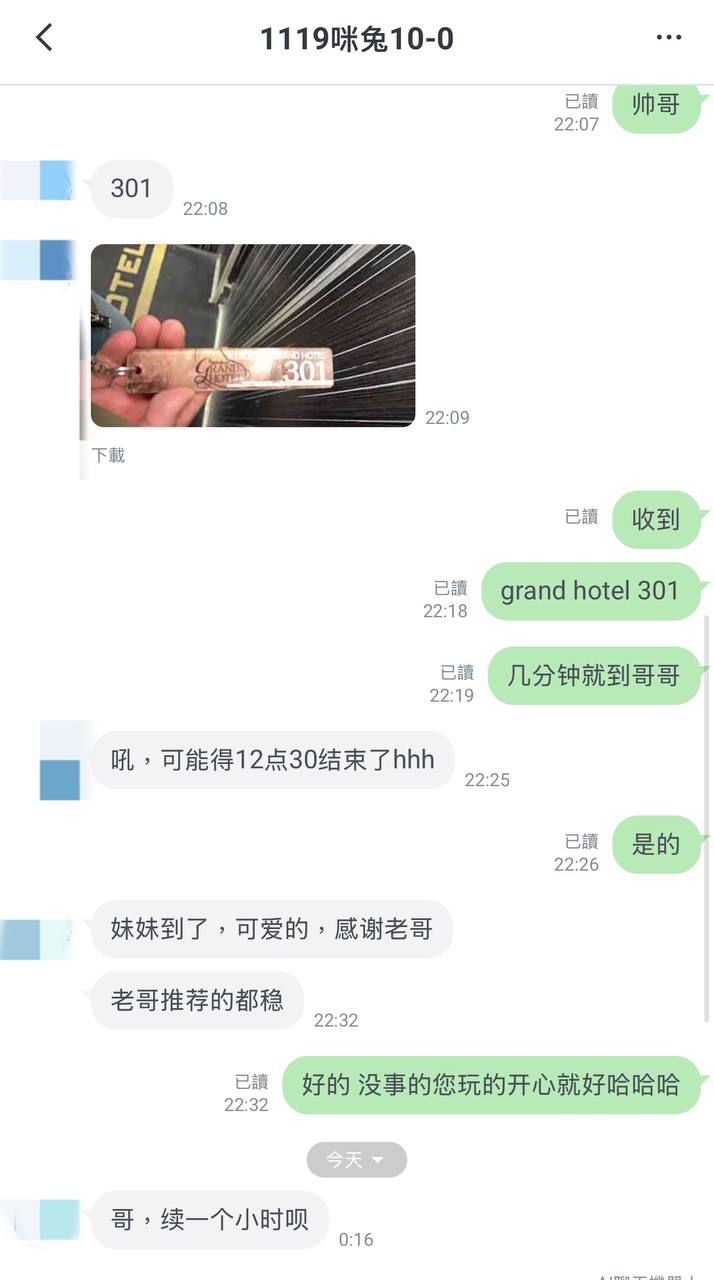
Task: Tap 下載 to download the photo
Action: coord(108,455)
